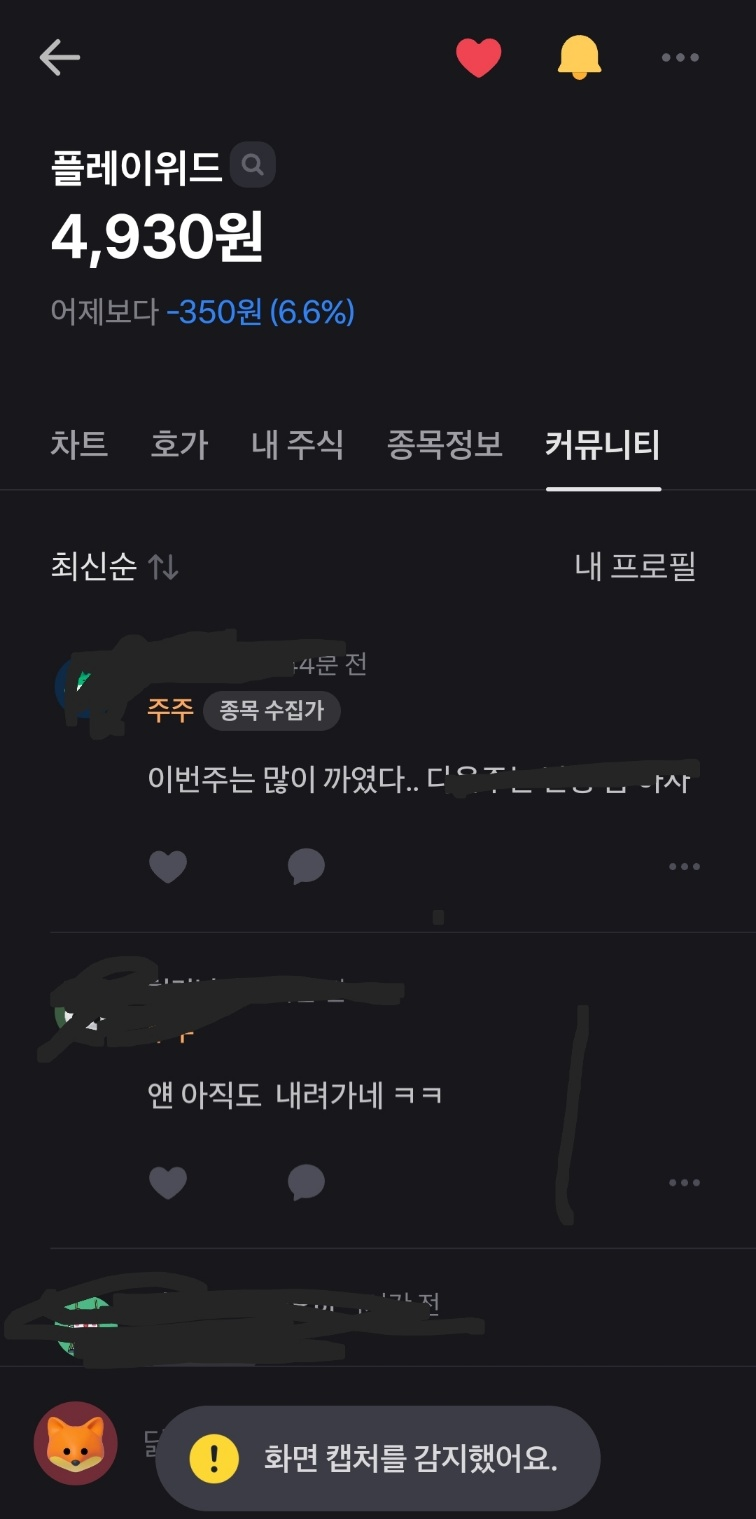The image size is (756, 1519).
Task: Toggle the red heart favorite icon
Action: 478,58
